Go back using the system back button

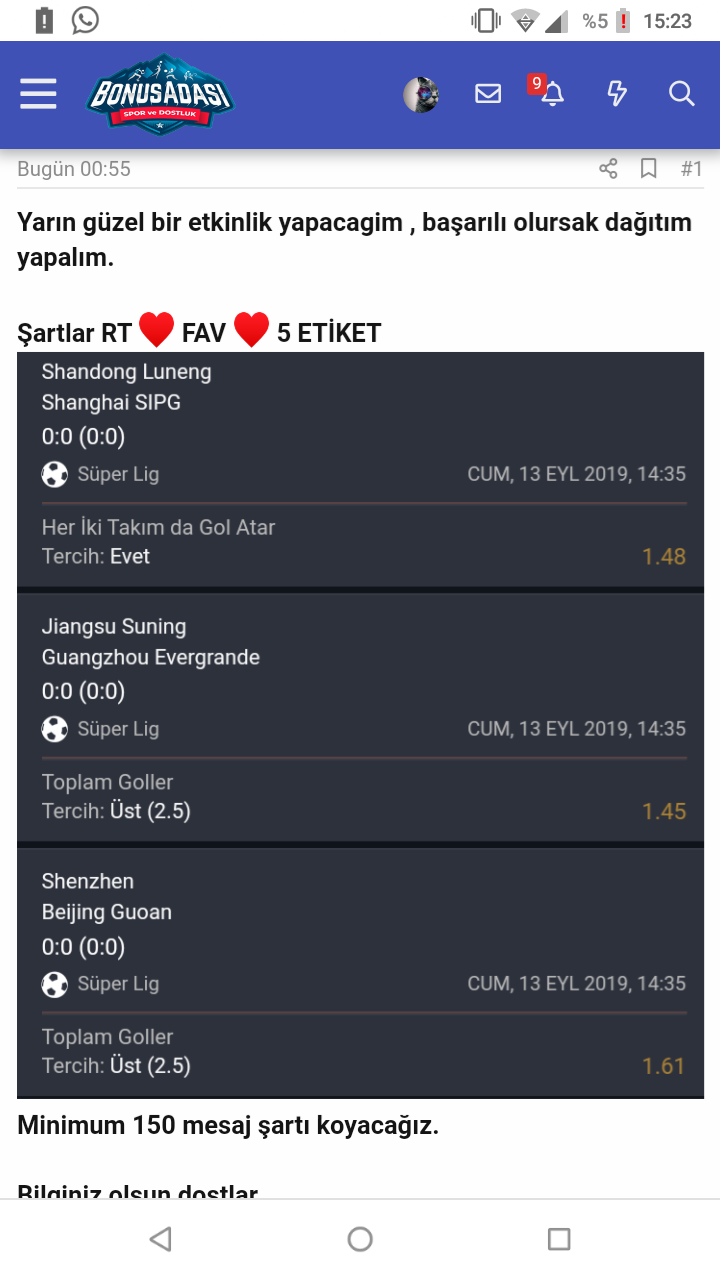[160, 1240]
